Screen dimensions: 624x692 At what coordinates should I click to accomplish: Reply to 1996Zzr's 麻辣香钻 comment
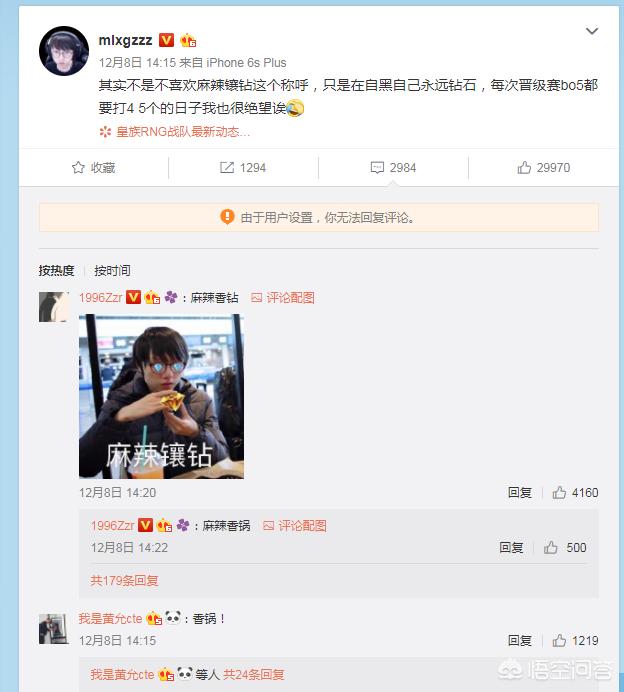point(519,492)
